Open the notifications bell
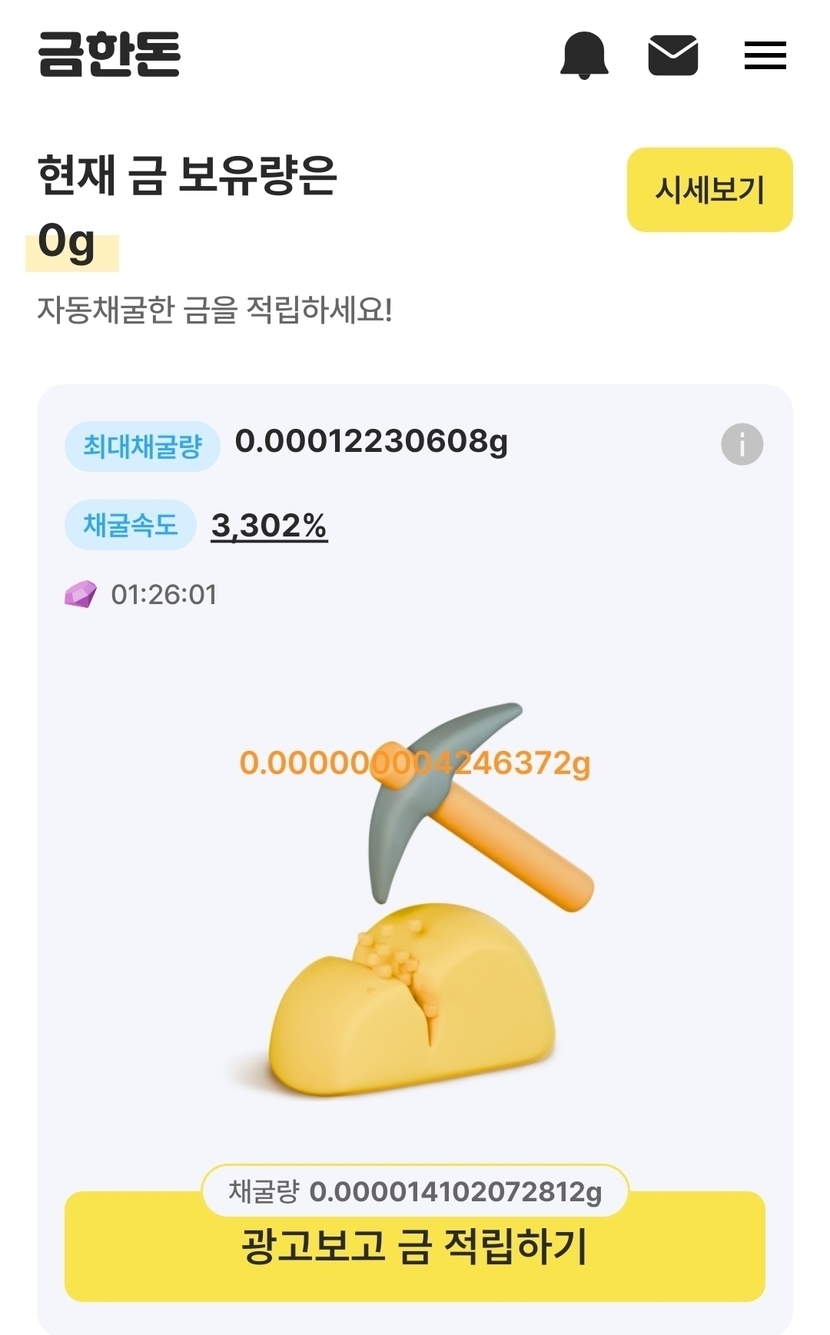The width and height of the screenshot is (830, 1335). click(584, 55)
